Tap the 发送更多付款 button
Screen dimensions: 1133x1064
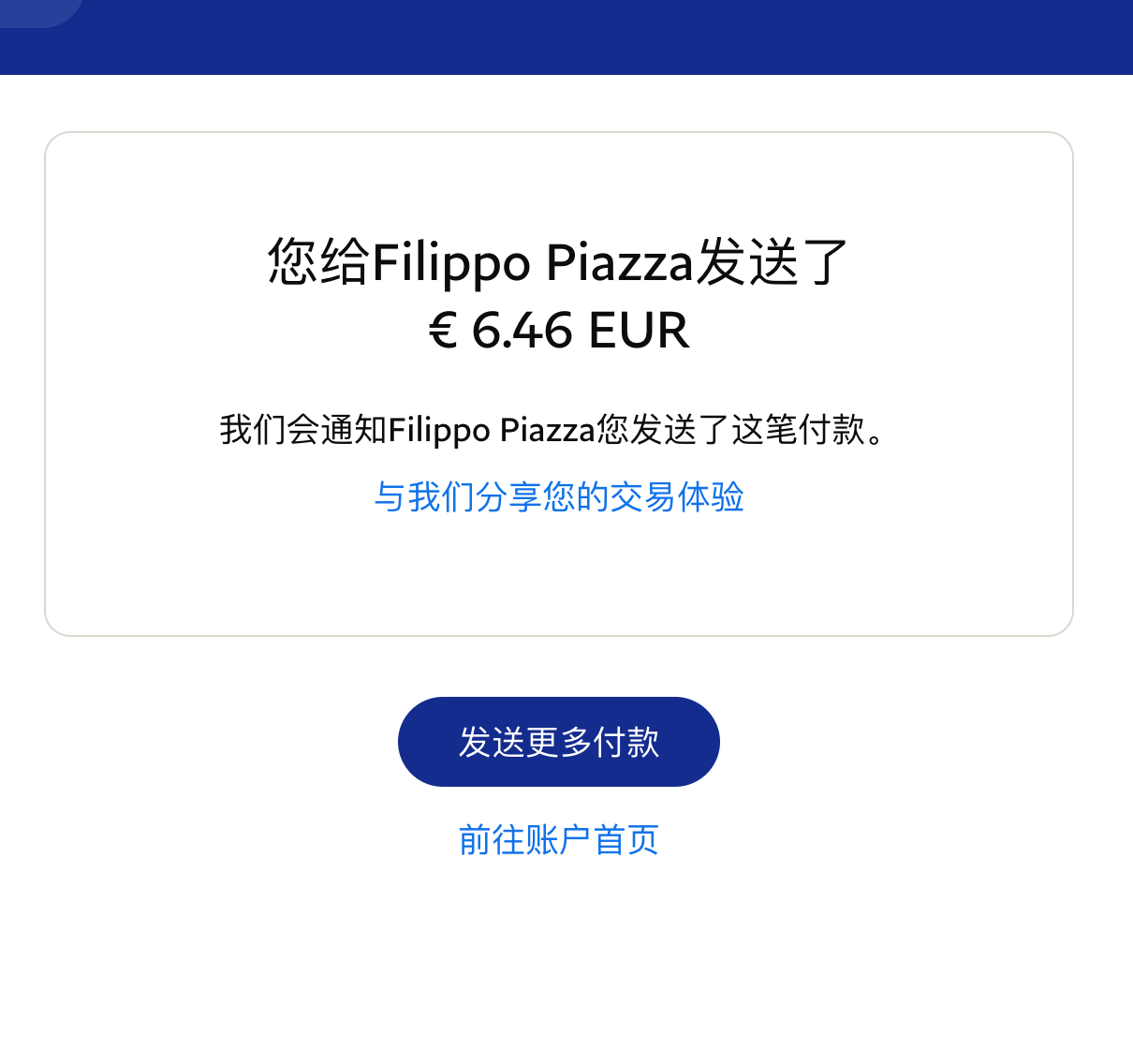[x=558, y=742]
